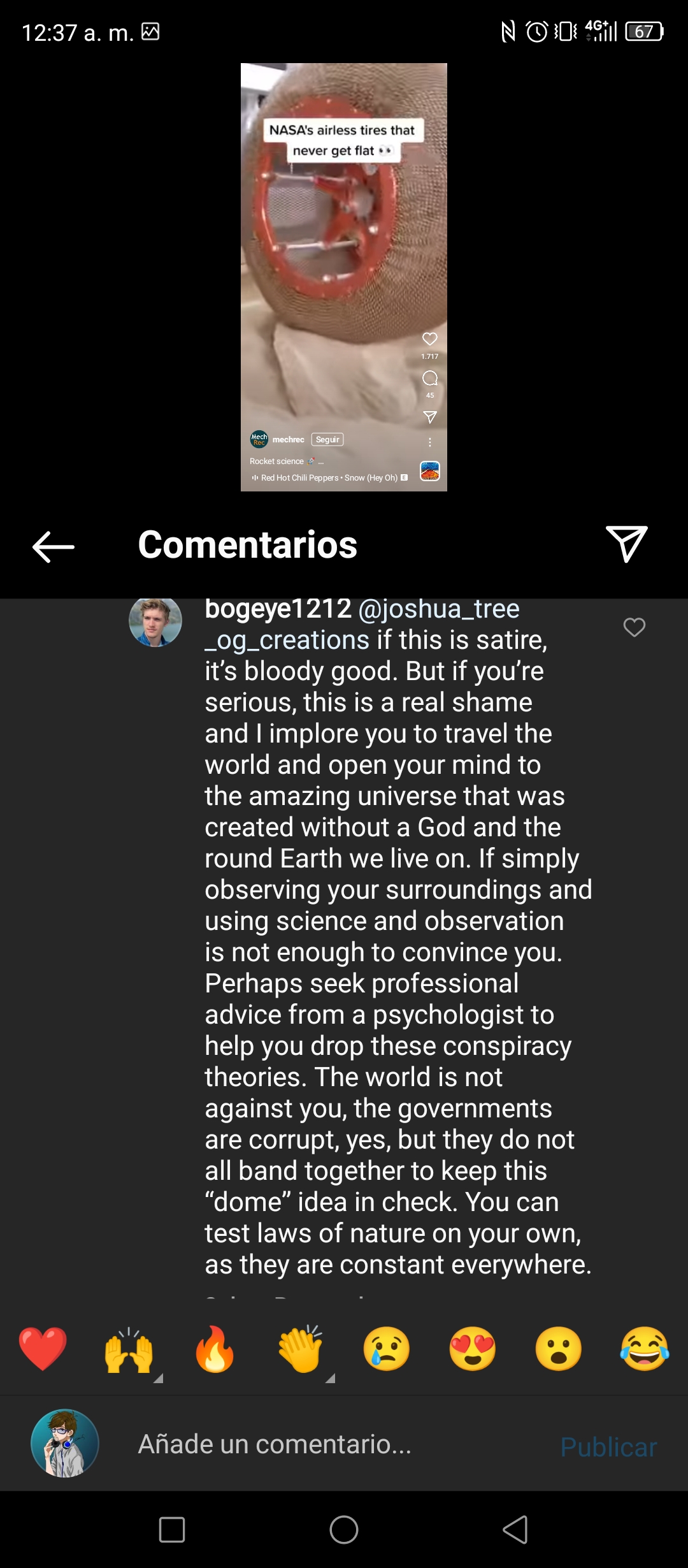Go back using the Comentarios arrow

[54, 546]
